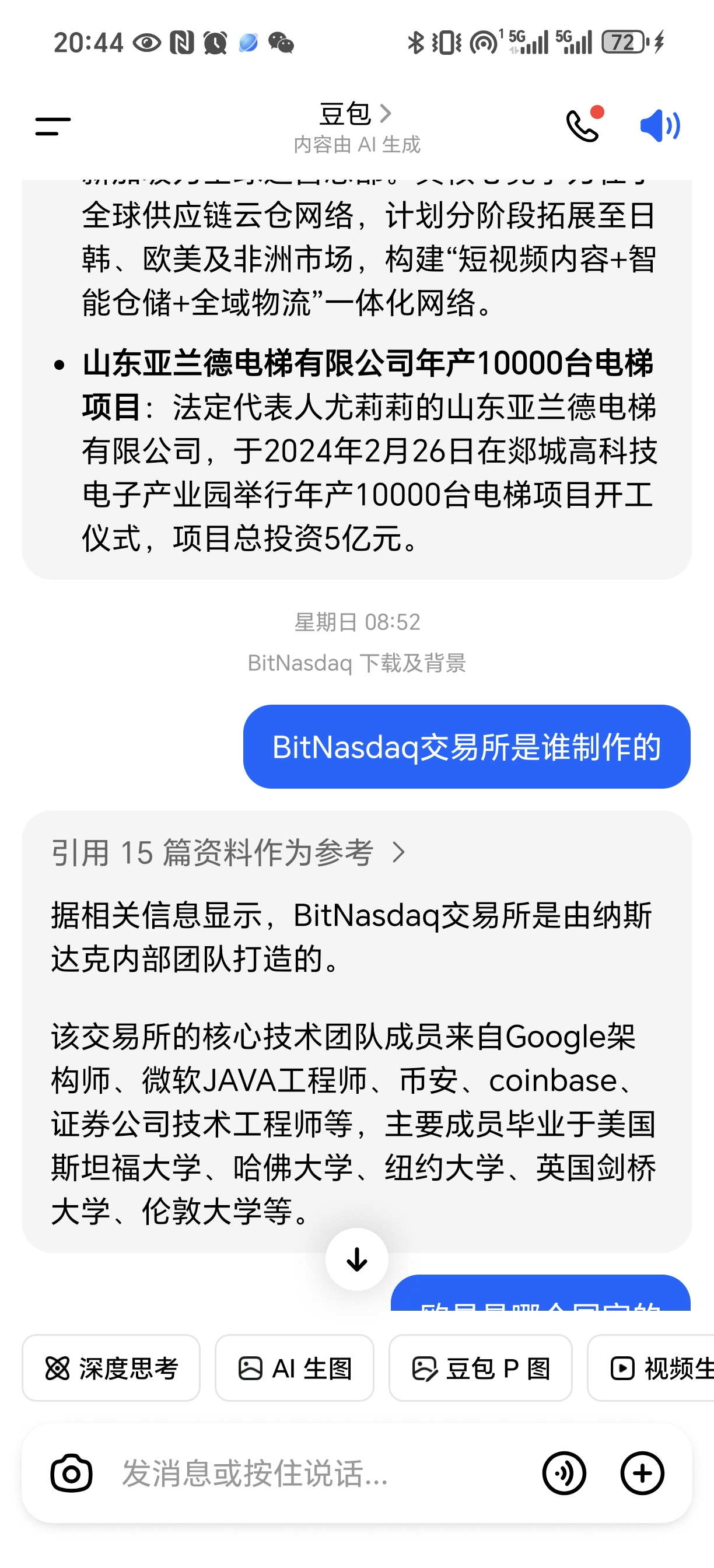
Task: Jump to latest message with down arrow
Action: pyautogui.click(x=356, y=1259)
